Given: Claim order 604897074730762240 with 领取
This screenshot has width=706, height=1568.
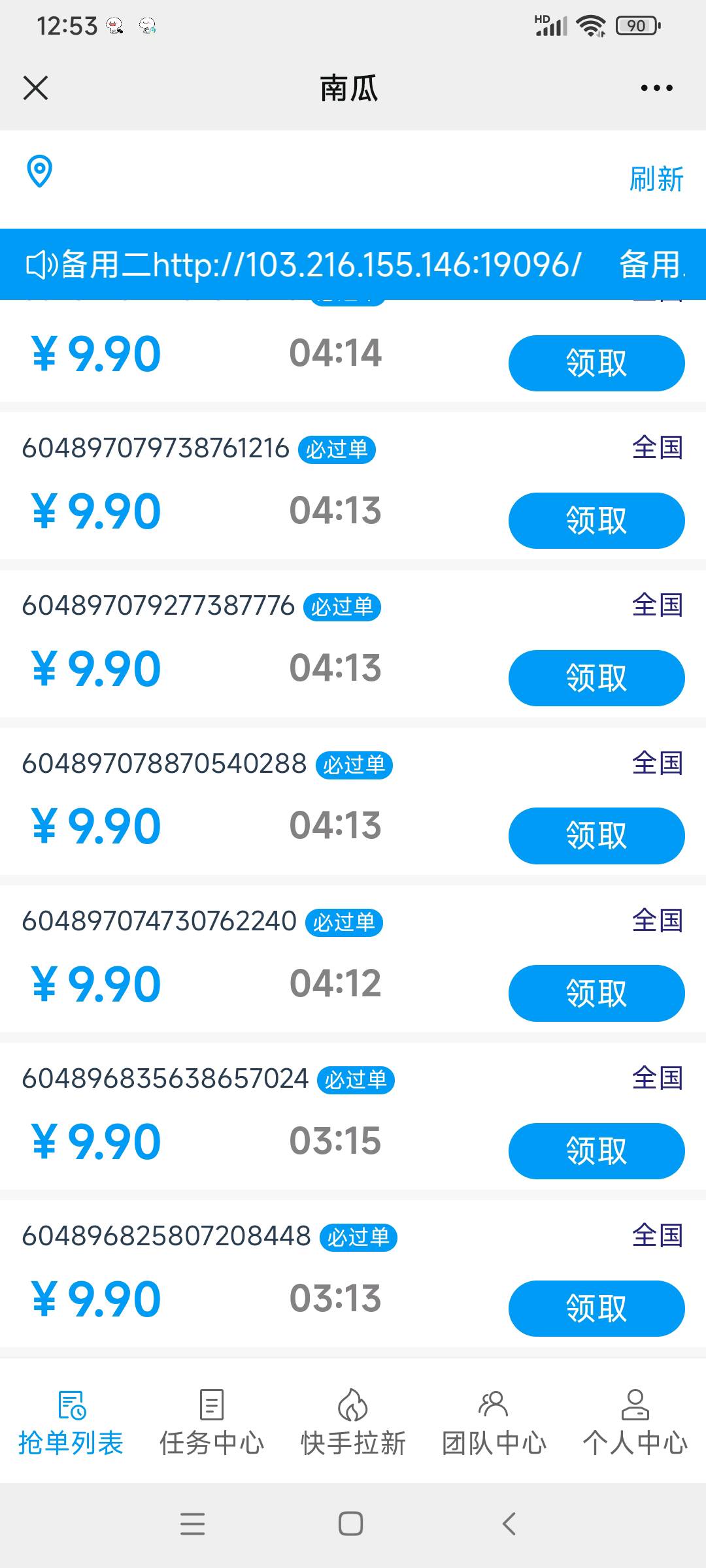Looking at the screenshot, I should tap(596, 993).
